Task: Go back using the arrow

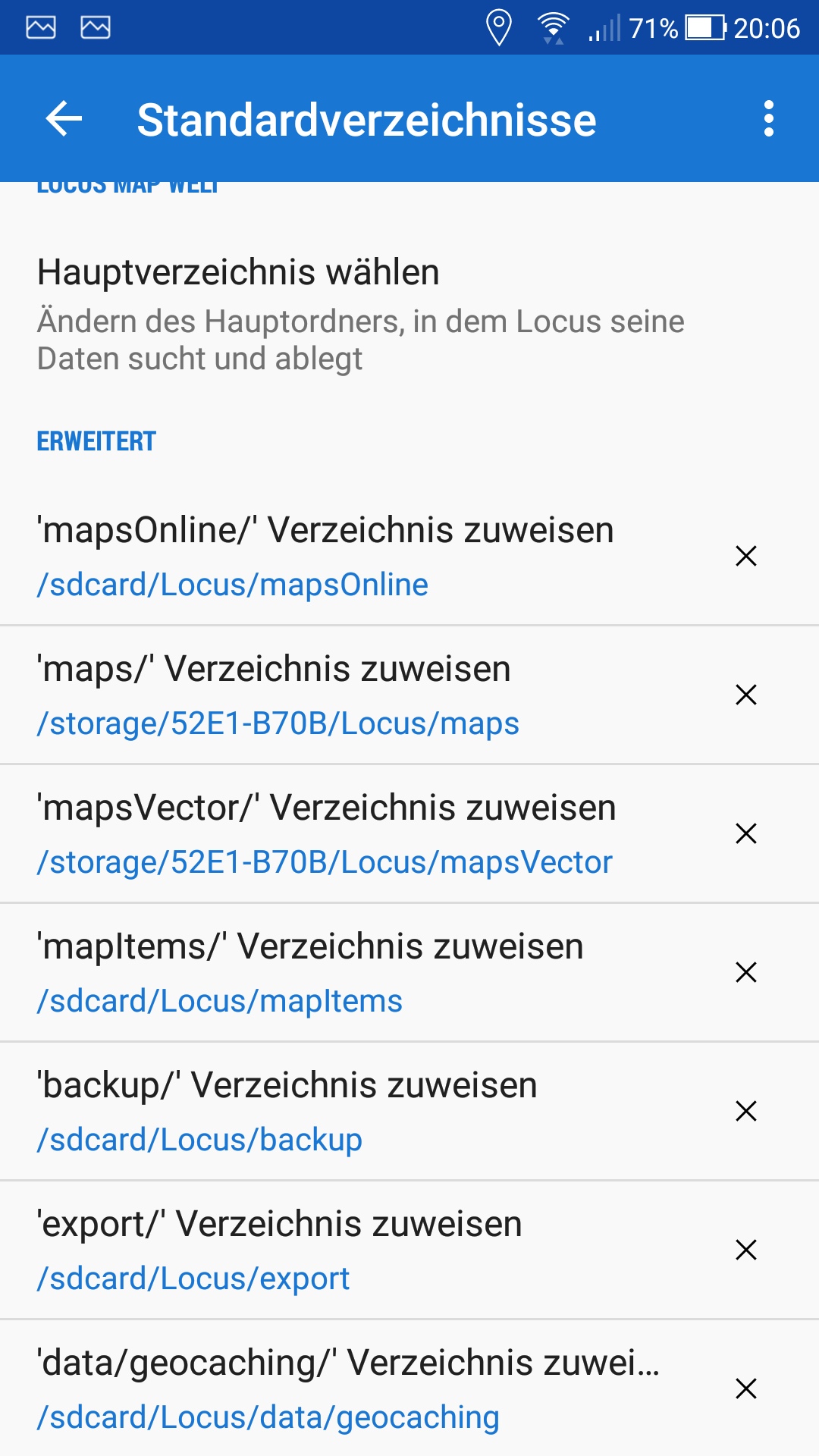Action: pos(64,119)
